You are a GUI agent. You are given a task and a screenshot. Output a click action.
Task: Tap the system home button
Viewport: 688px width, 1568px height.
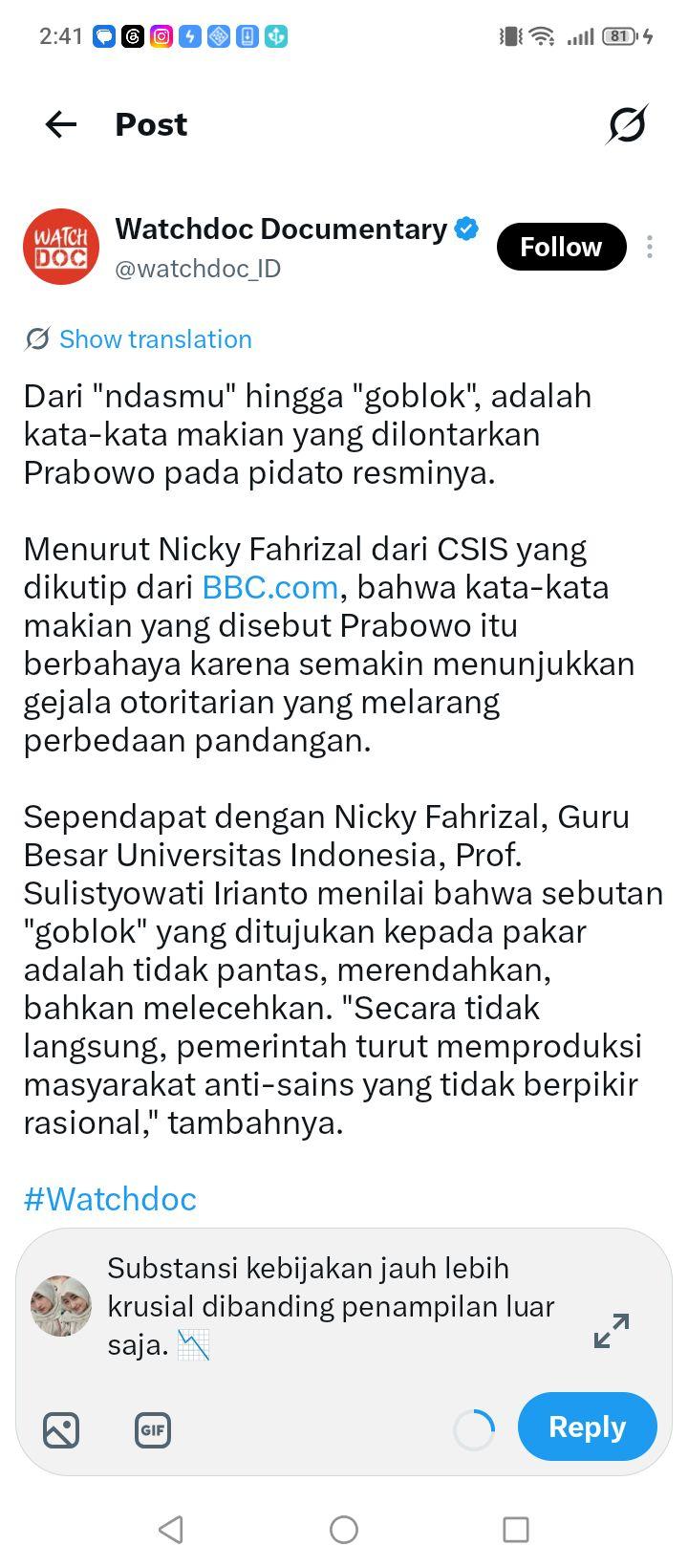click(344, 1530)
